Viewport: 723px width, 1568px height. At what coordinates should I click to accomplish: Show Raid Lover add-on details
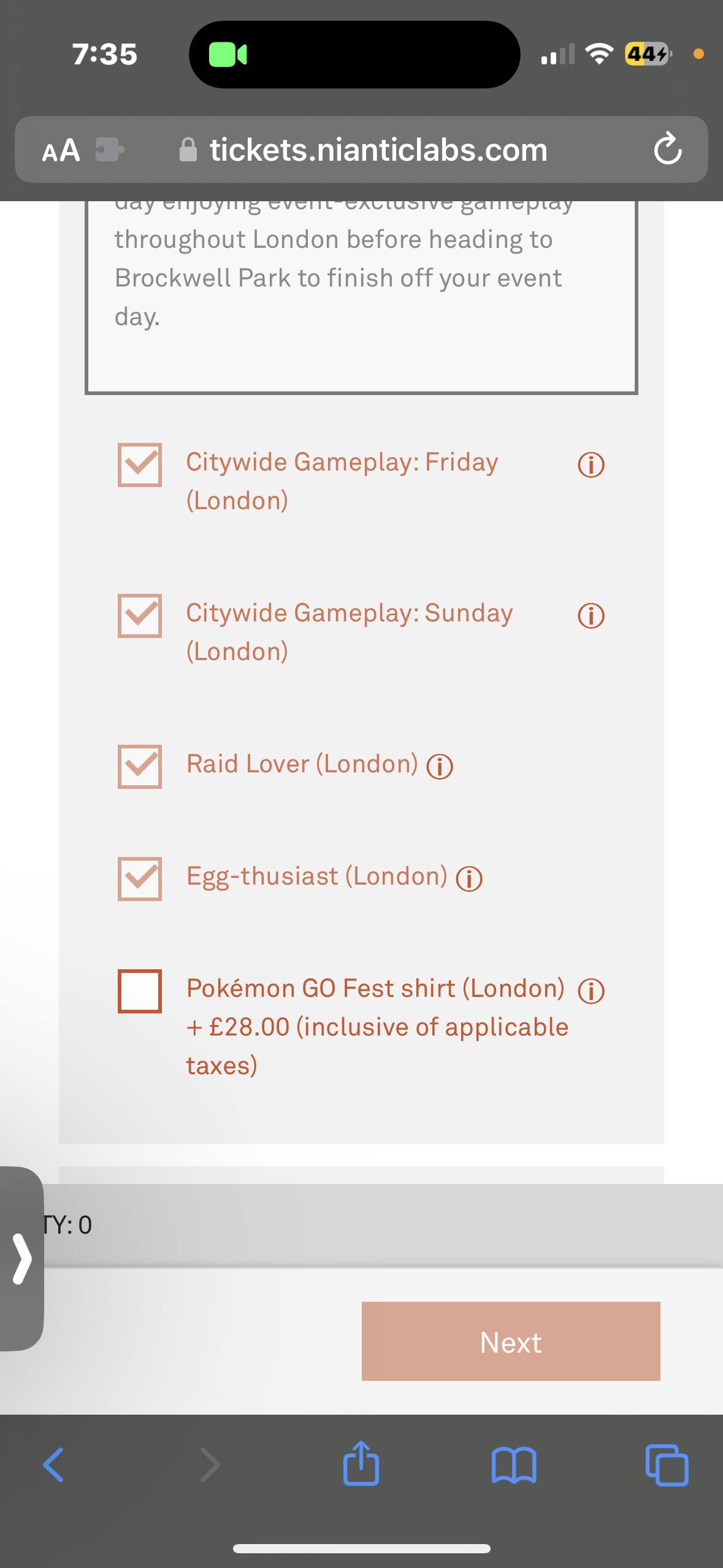(440, 766)
